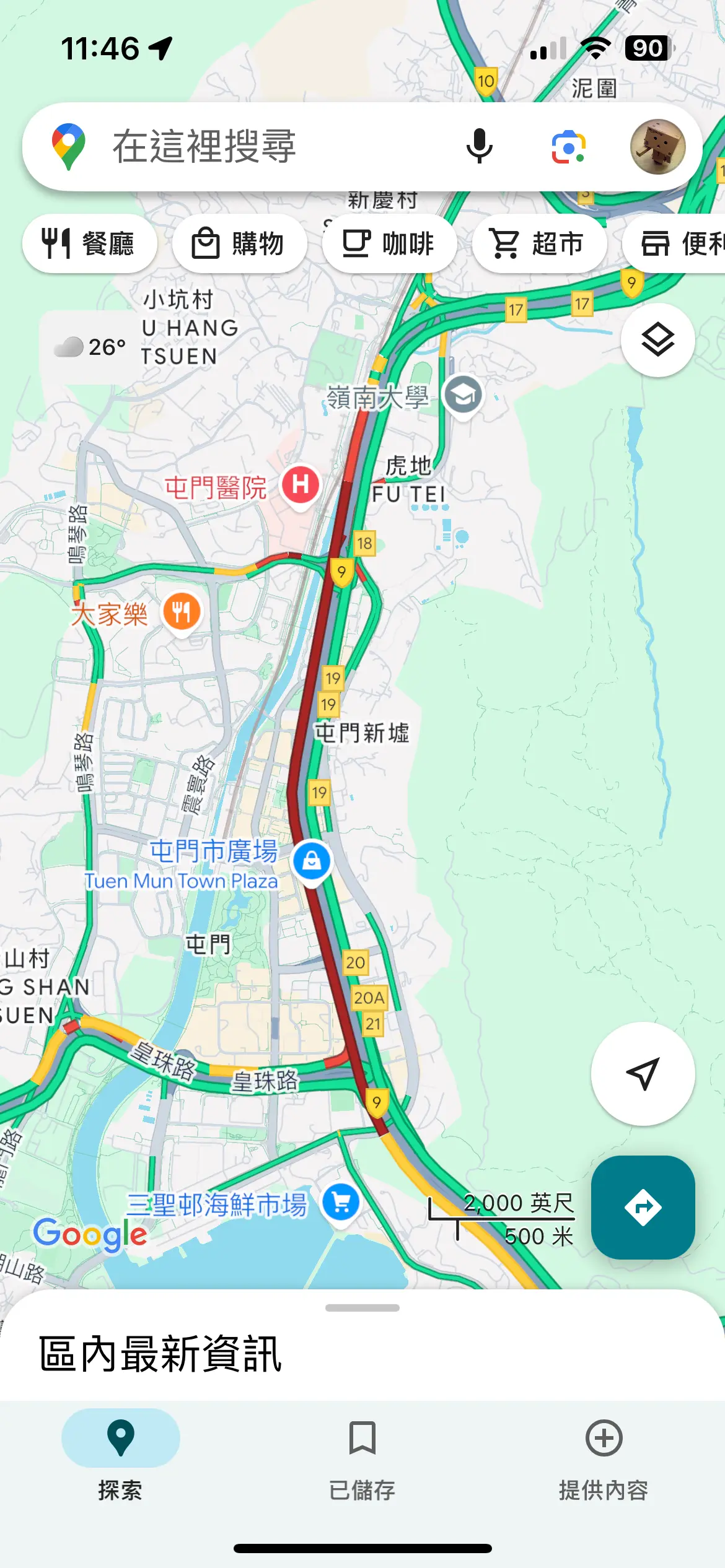Viewport: 725px width, 1568px height.
Task: Switch to the 已儲存 saved tab
Action: (362, 1461)
